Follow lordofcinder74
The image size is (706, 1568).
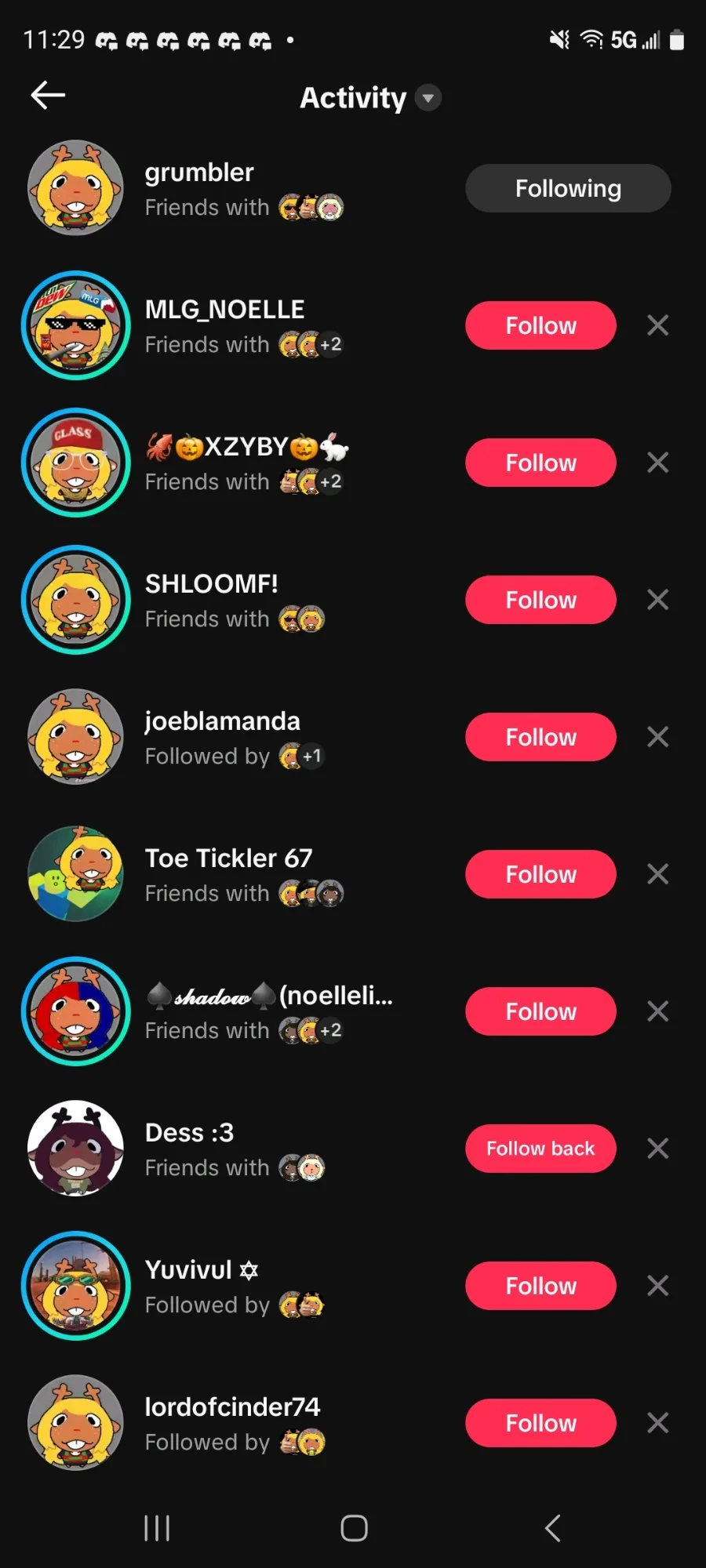(540, 1423)
